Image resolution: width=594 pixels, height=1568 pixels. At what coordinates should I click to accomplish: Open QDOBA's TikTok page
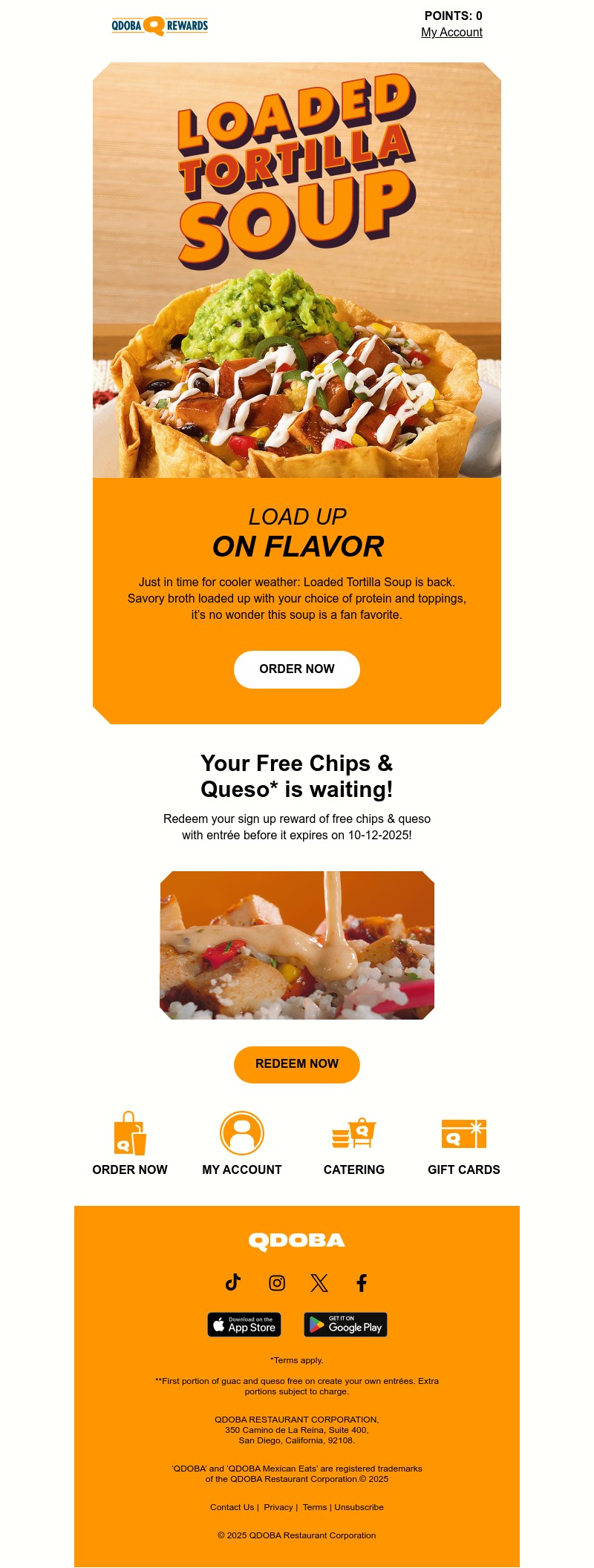point(233,1282)
